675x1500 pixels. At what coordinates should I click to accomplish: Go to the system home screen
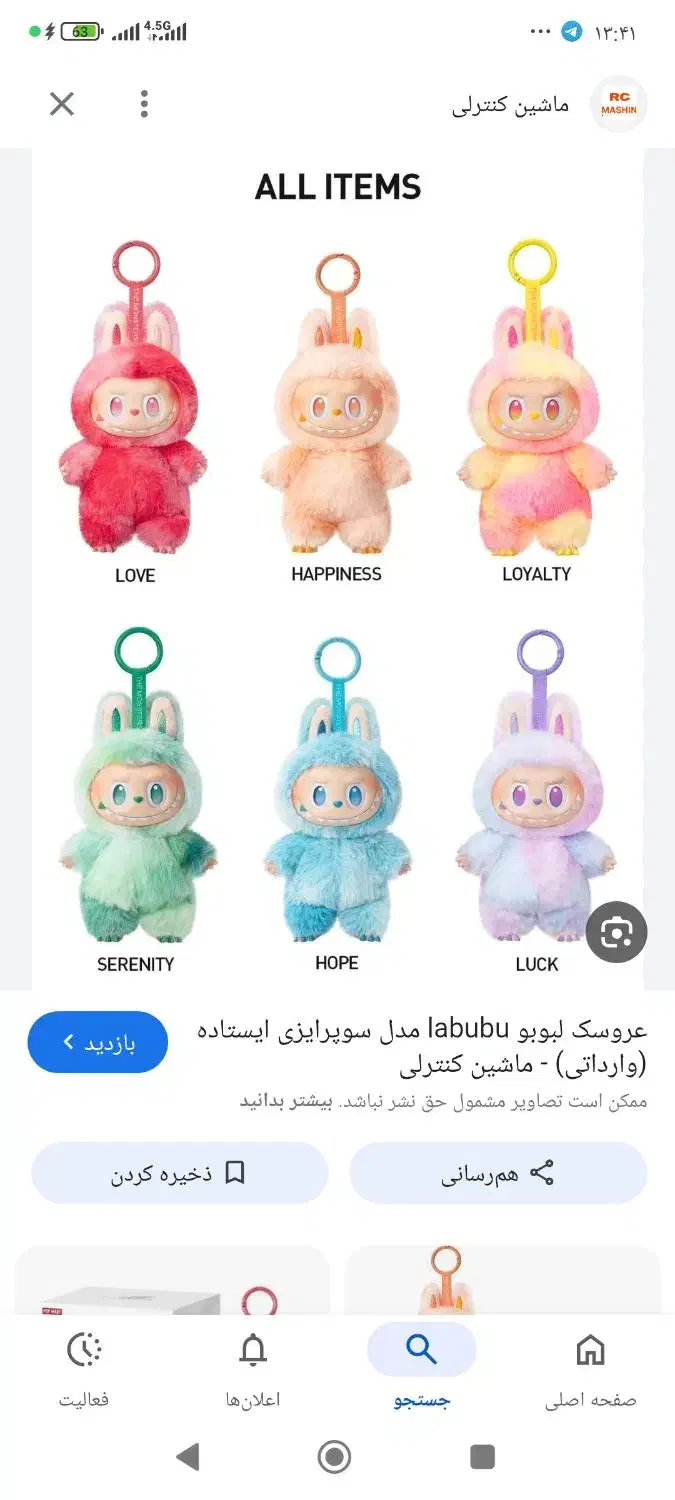pyautogui.click(x=335, y=1457)
